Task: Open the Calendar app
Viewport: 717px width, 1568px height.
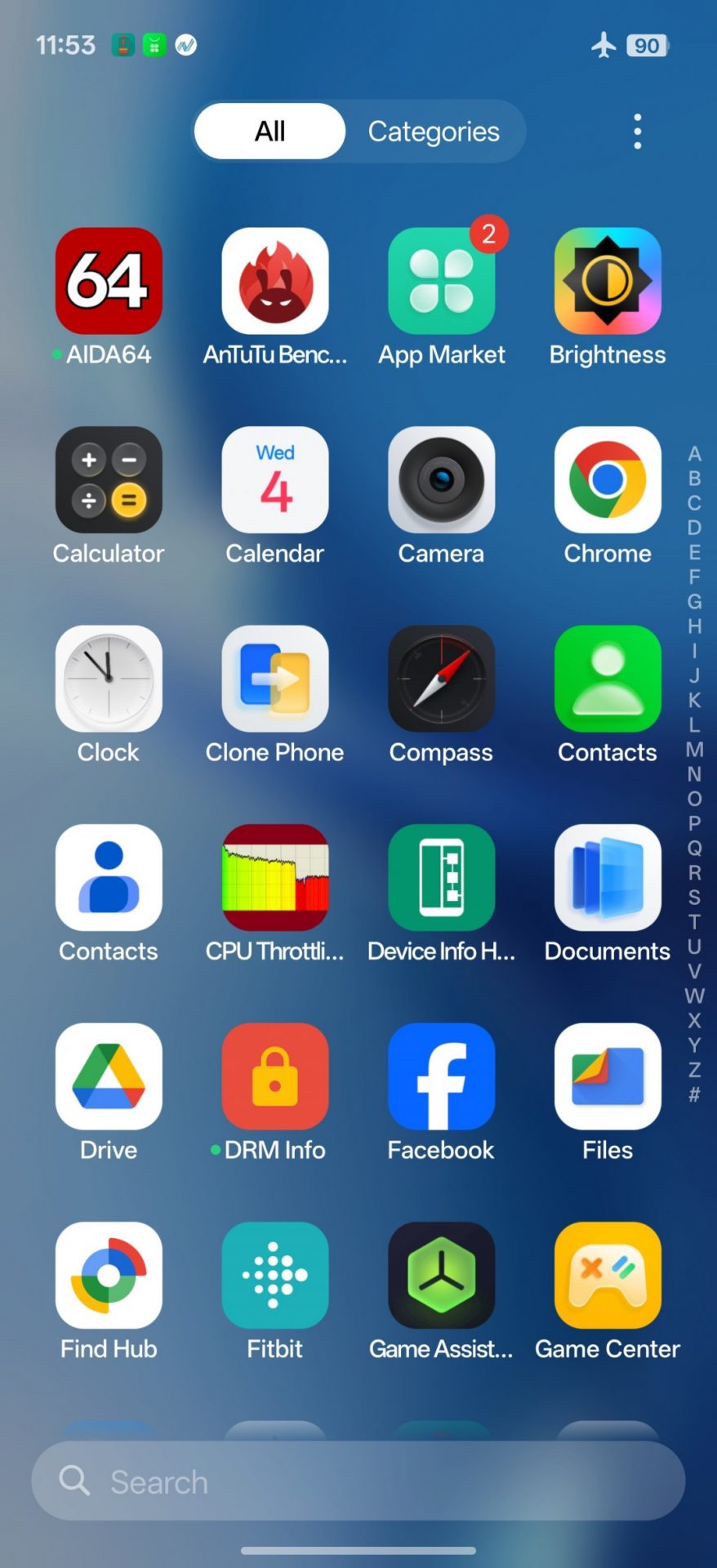Action: click(x=275, y=480)
